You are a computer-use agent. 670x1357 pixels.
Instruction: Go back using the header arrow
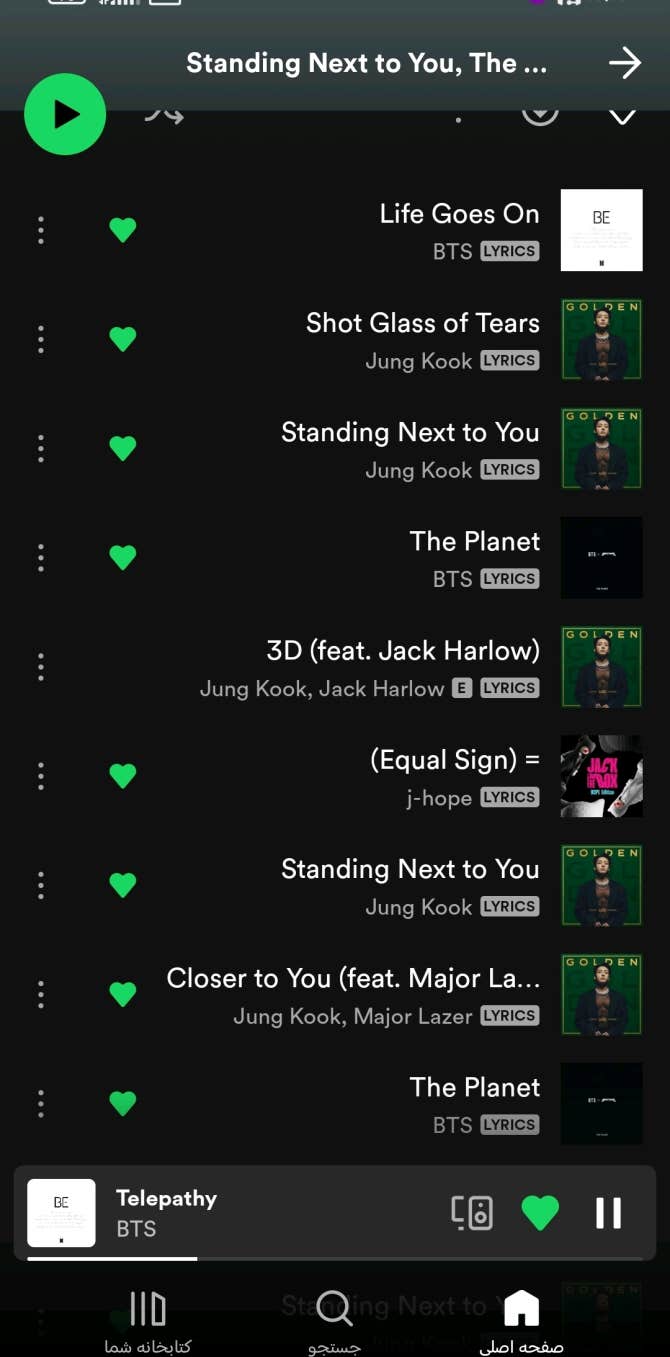click(x=624, y=63)
